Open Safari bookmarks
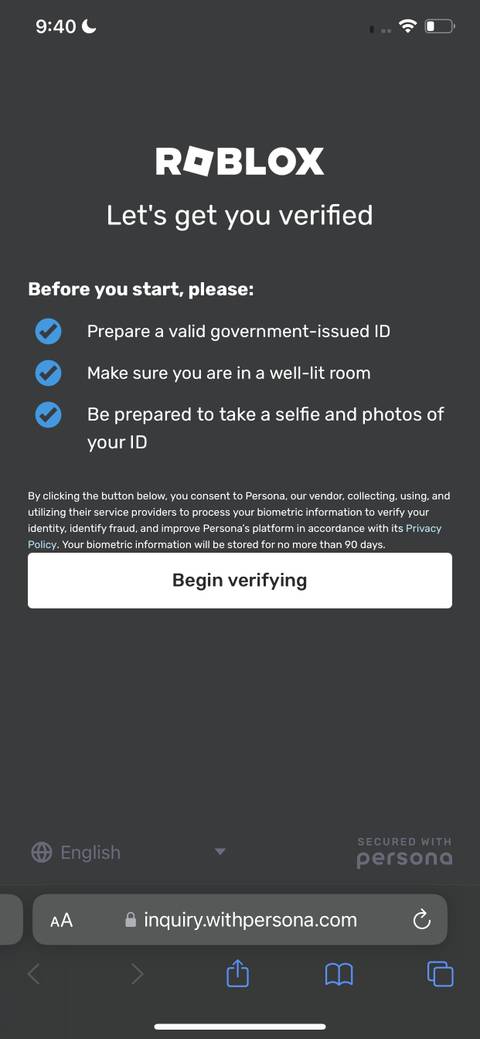 tap(339, 975)
